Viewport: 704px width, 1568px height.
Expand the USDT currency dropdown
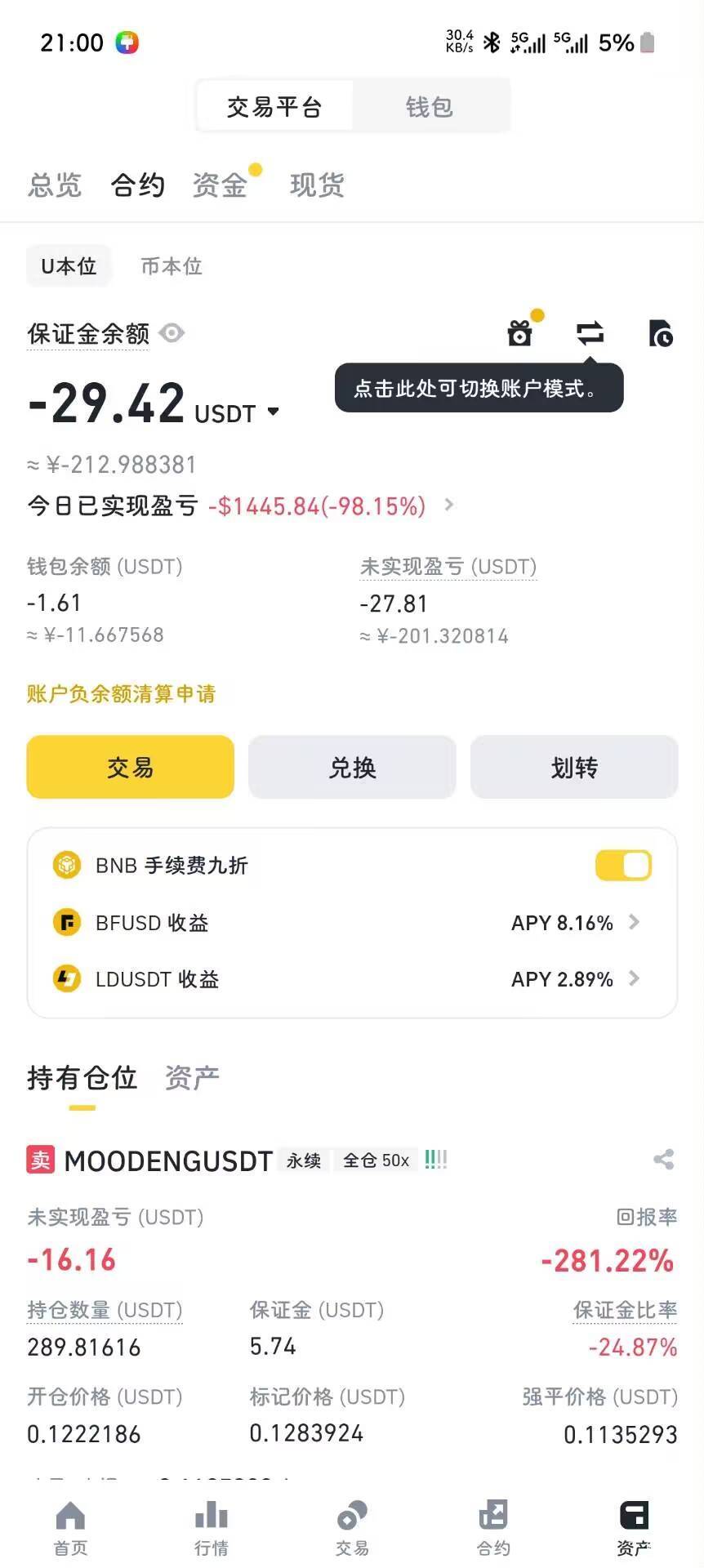pyautogui.click(x=273, y=412)
